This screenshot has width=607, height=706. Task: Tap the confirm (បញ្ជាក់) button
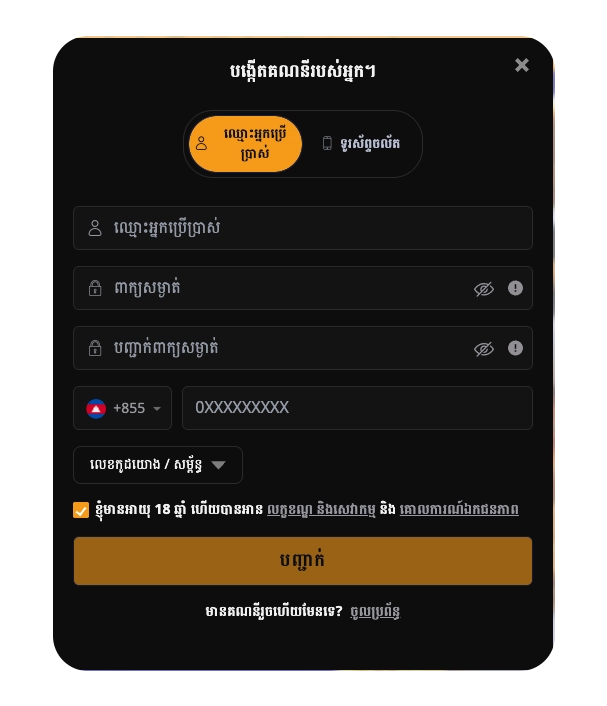point(303,561)
